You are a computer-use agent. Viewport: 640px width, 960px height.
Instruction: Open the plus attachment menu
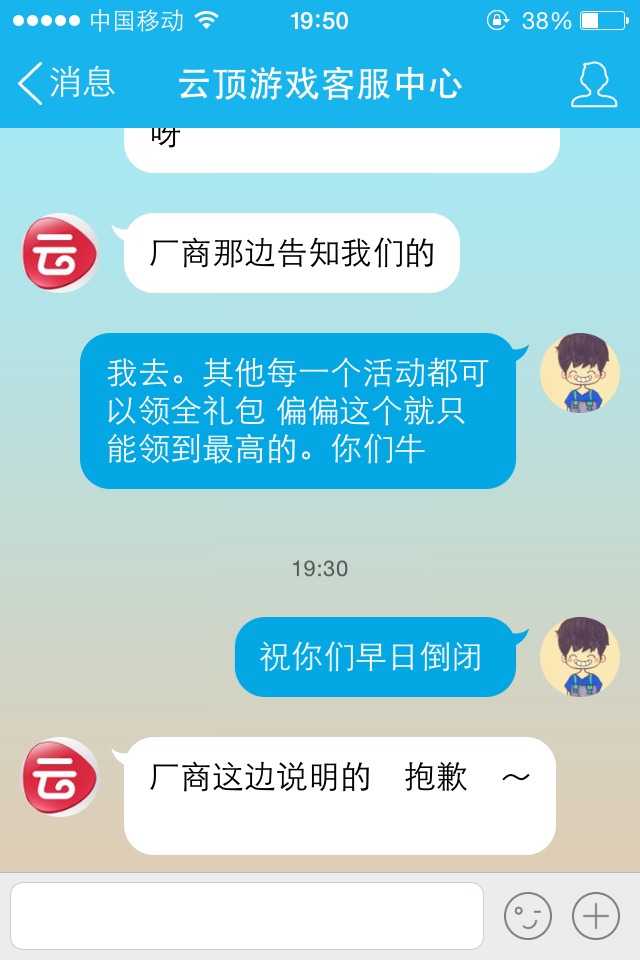595,915
